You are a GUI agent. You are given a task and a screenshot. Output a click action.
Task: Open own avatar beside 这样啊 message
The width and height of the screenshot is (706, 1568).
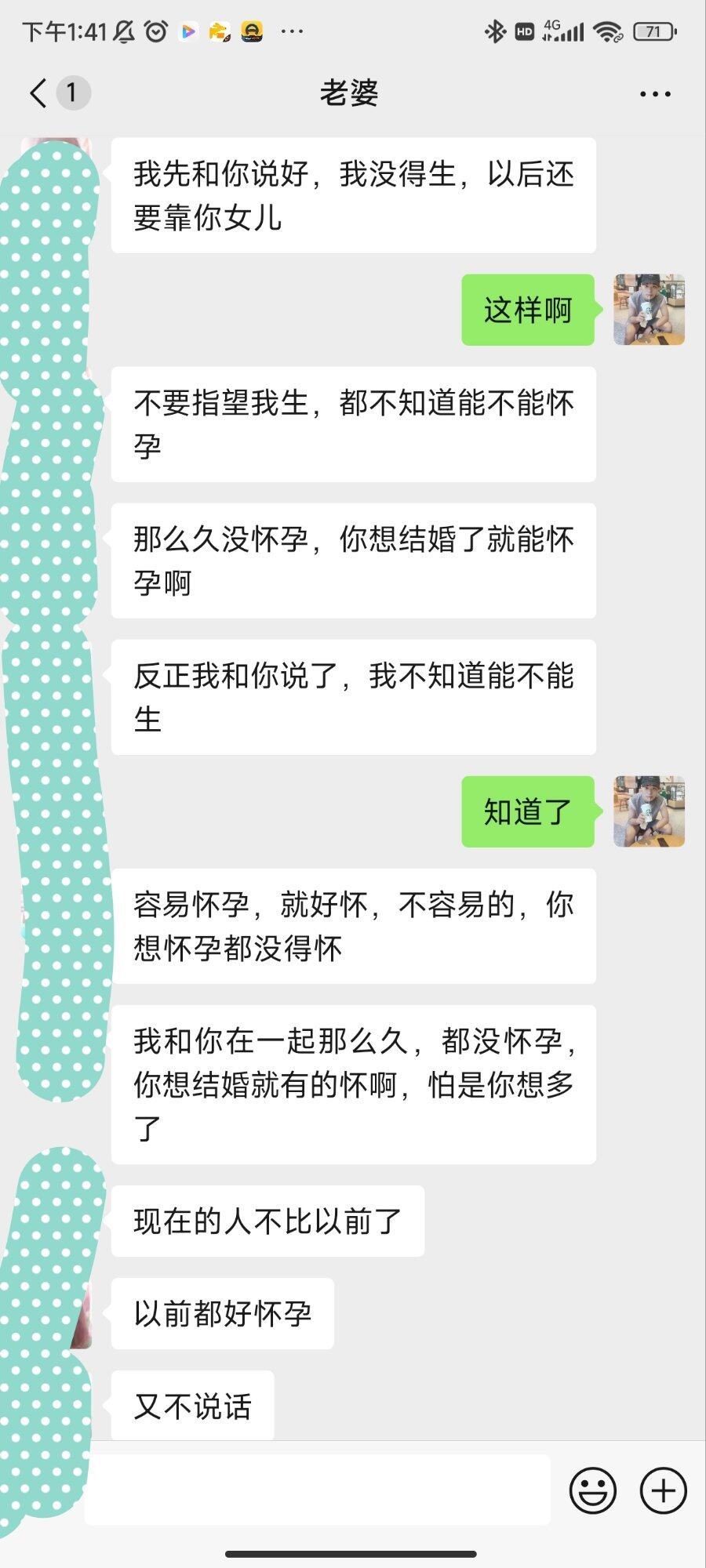click(x=649, y=310)
